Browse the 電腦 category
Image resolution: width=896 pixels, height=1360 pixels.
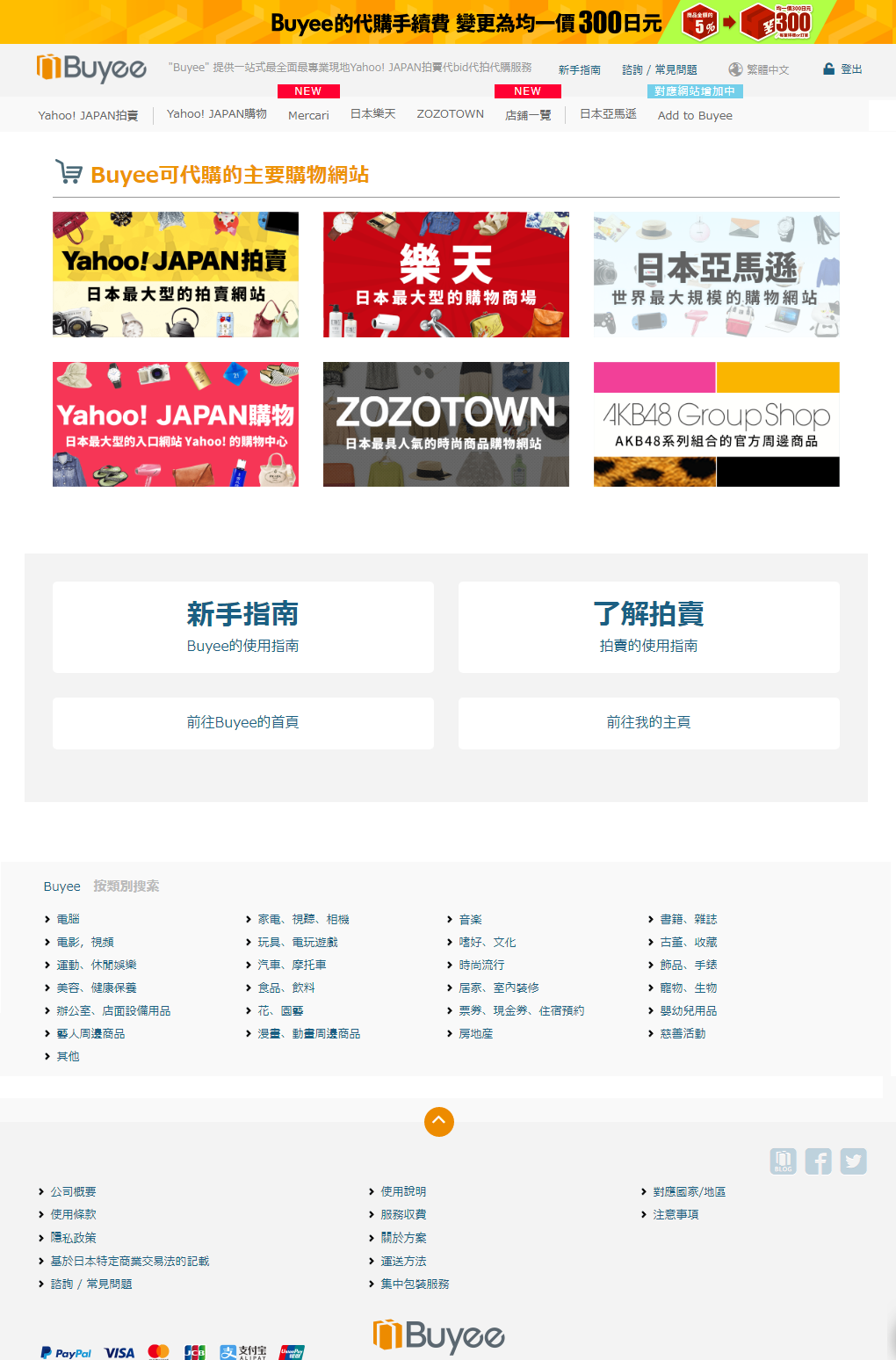[x=68, y=919]
